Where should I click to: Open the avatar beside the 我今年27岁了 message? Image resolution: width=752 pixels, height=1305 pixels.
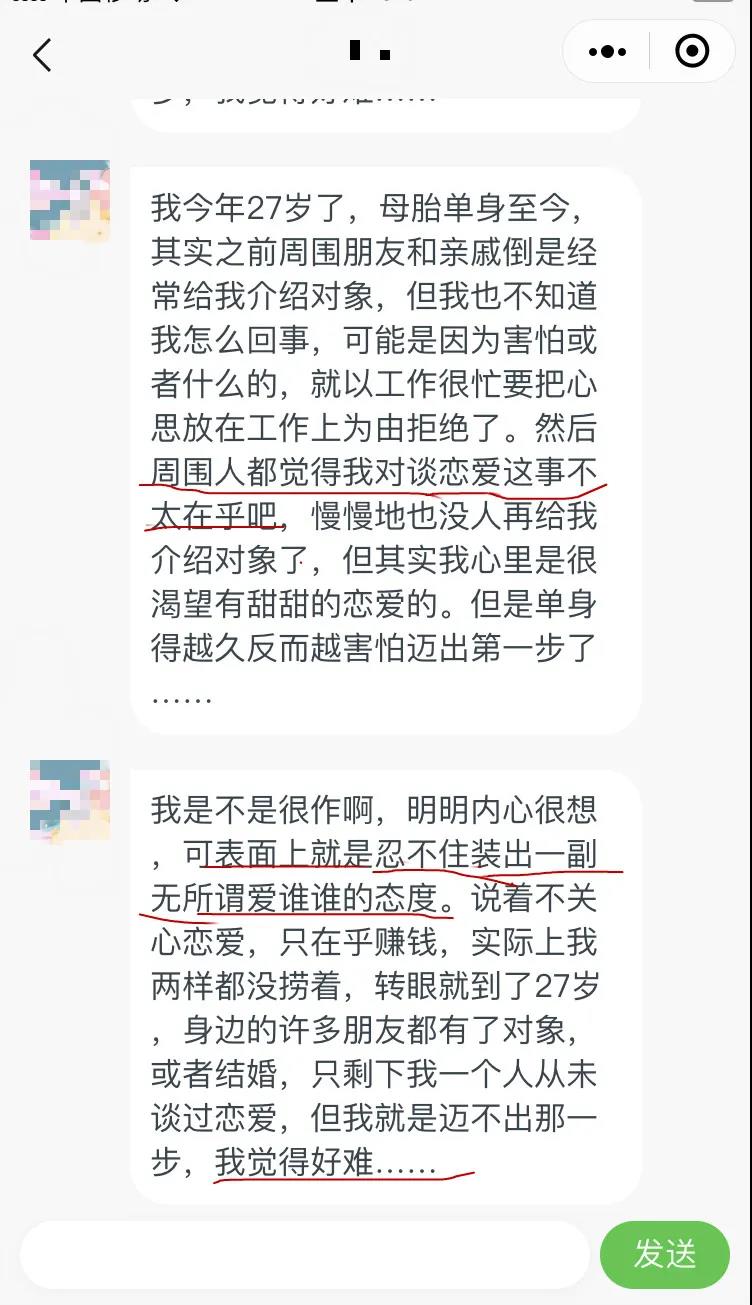tap(70, 200)
